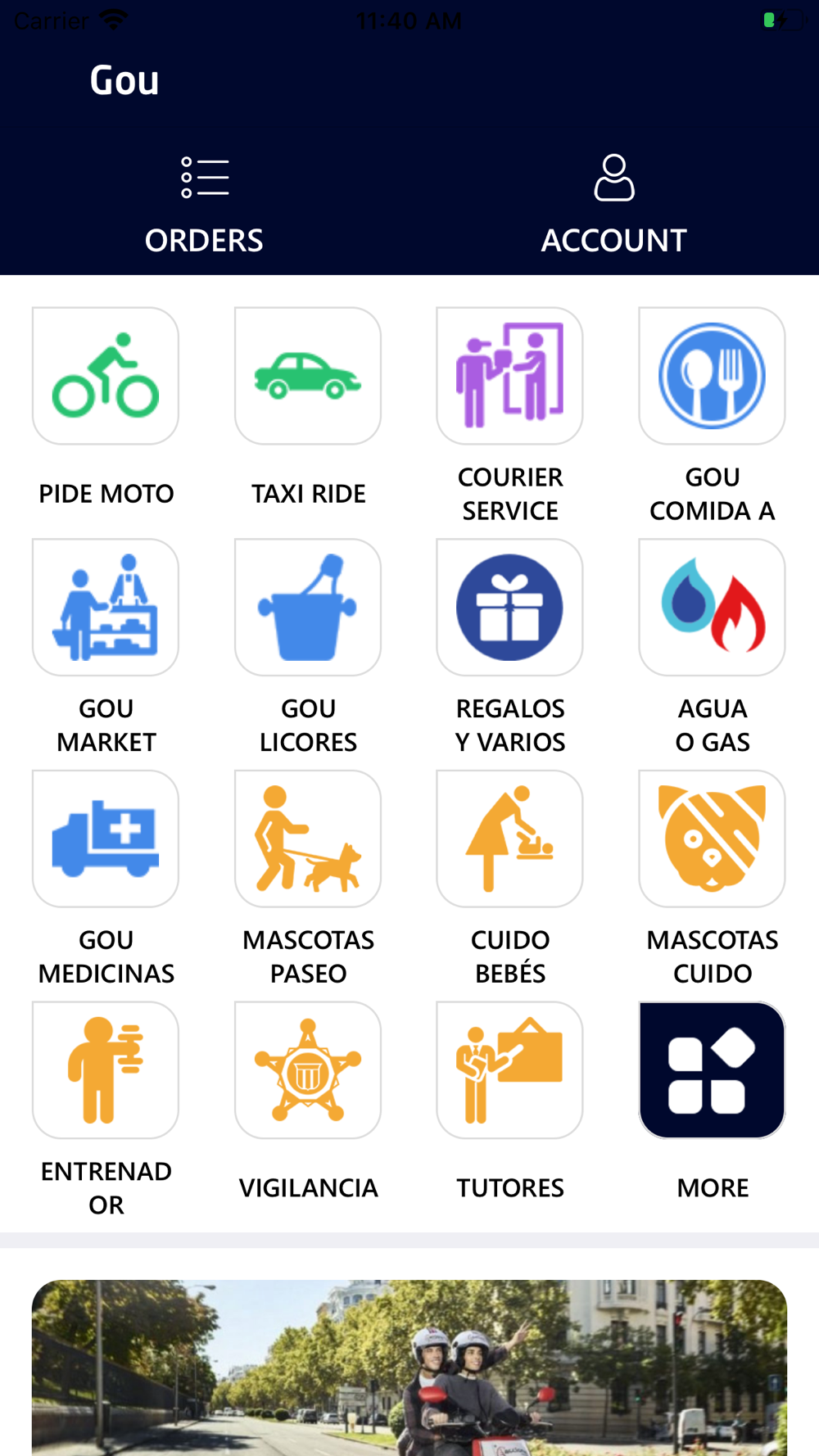Screen dimensions: 819x1456
Task: Select Mascotas Paseo dog walking
Action: [x=308, y=839]
